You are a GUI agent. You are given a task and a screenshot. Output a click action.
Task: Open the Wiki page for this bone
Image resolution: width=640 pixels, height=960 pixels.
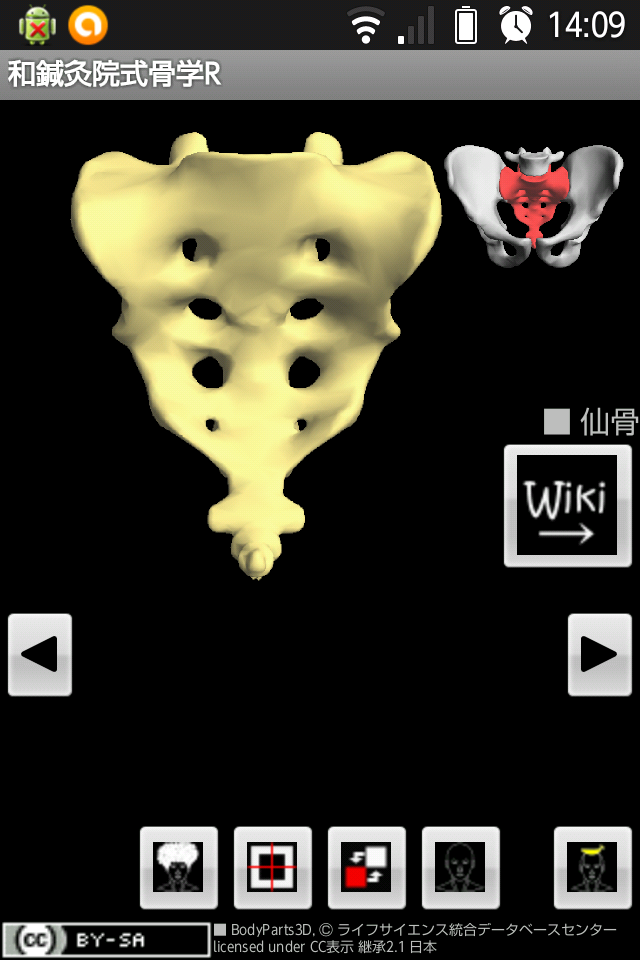(567, 506)
